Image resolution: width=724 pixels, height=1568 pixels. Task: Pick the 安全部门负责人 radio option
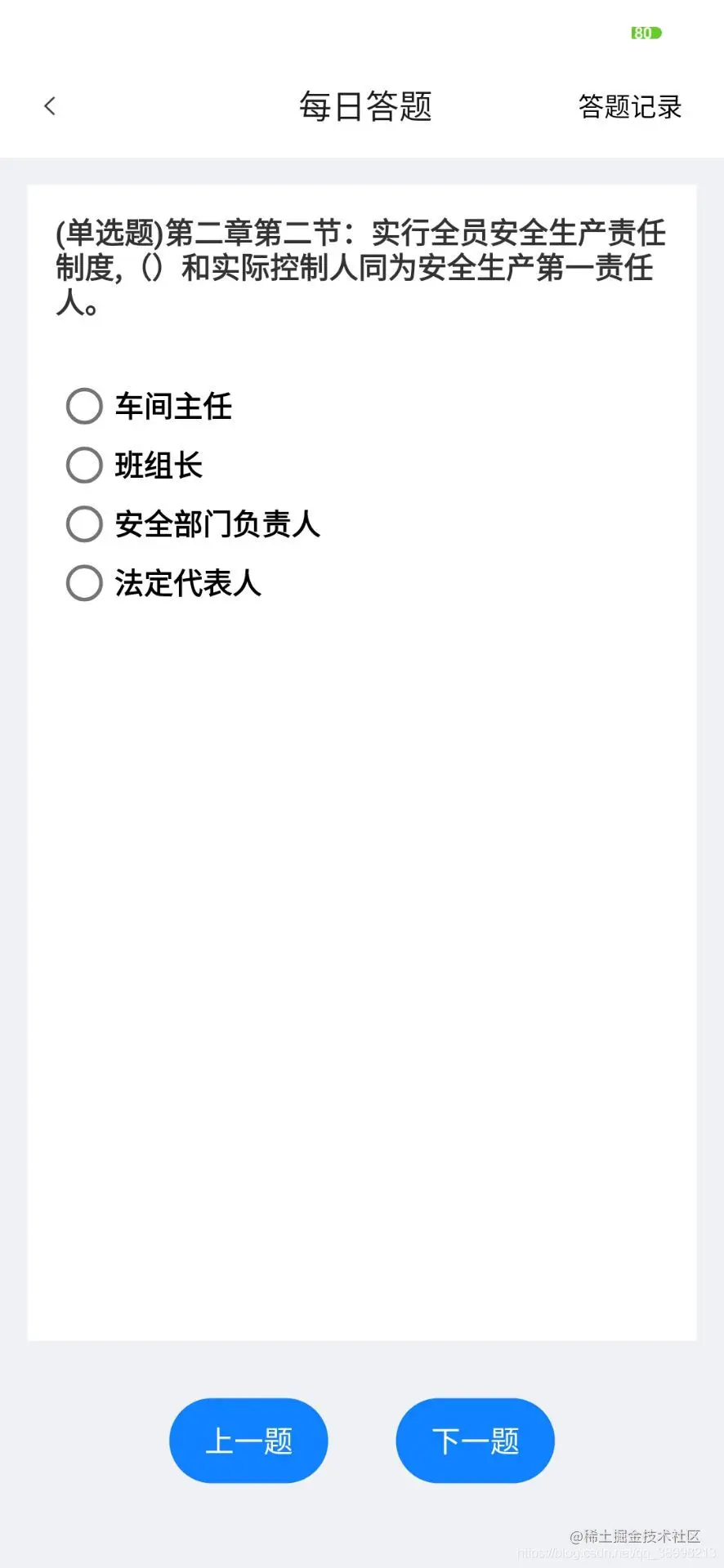pos(84,524)
